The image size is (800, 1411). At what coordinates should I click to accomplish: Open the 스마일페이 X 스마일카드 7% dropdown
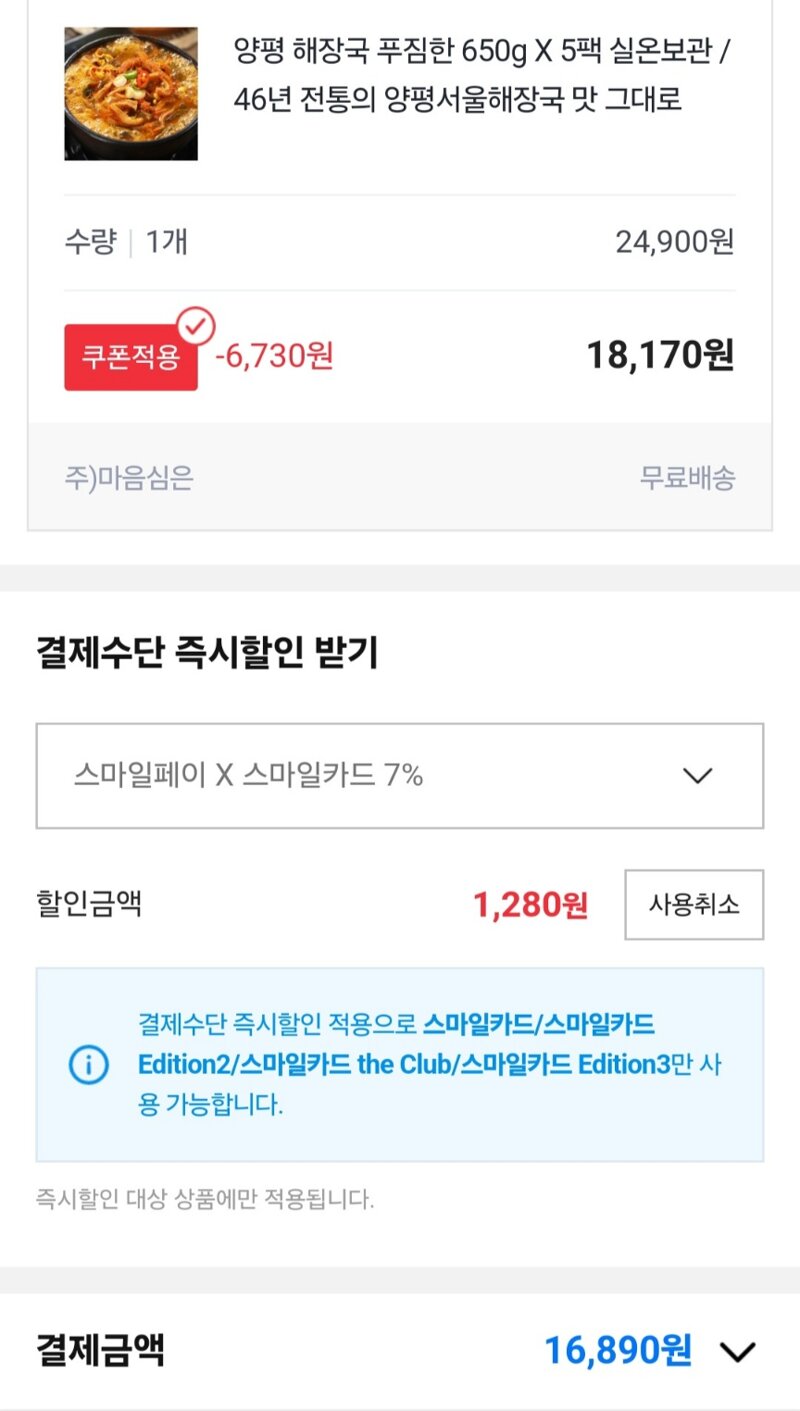point(400,776)
